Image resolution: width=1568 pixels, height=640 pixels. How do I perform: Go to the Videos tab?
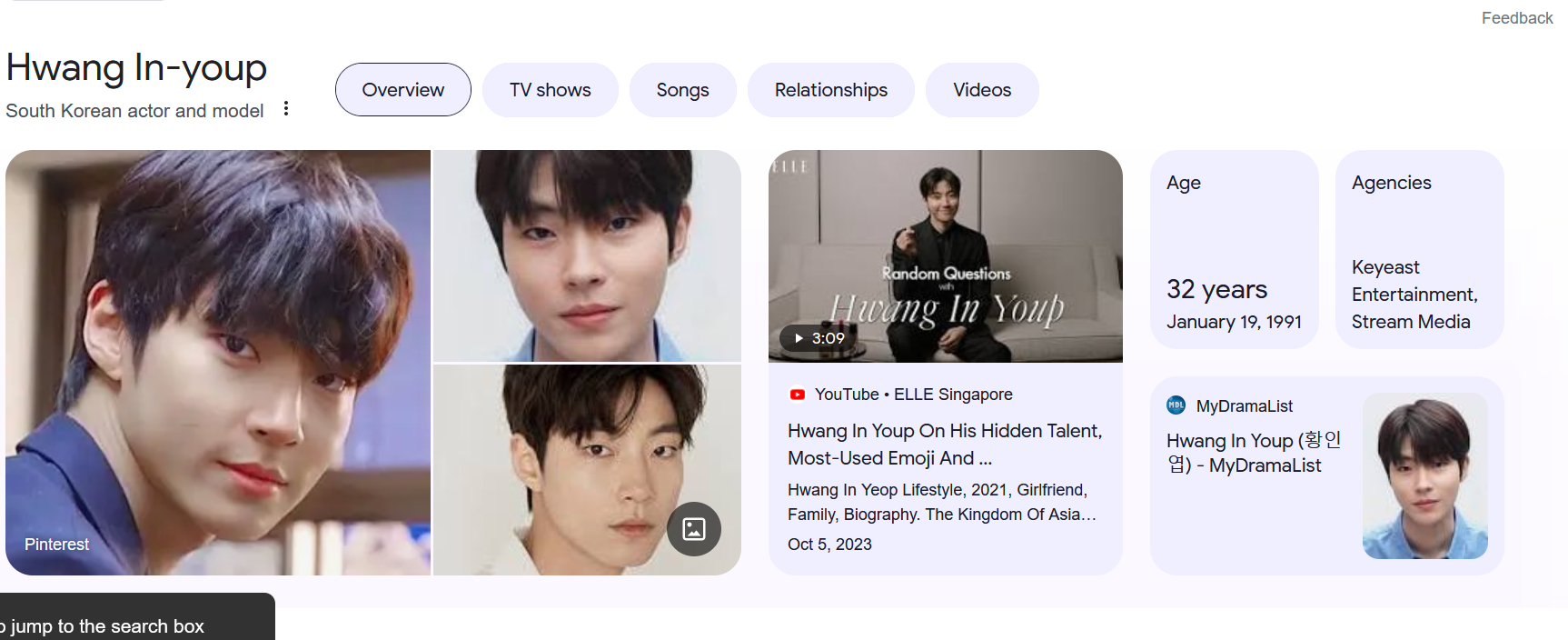pos(981,90)
